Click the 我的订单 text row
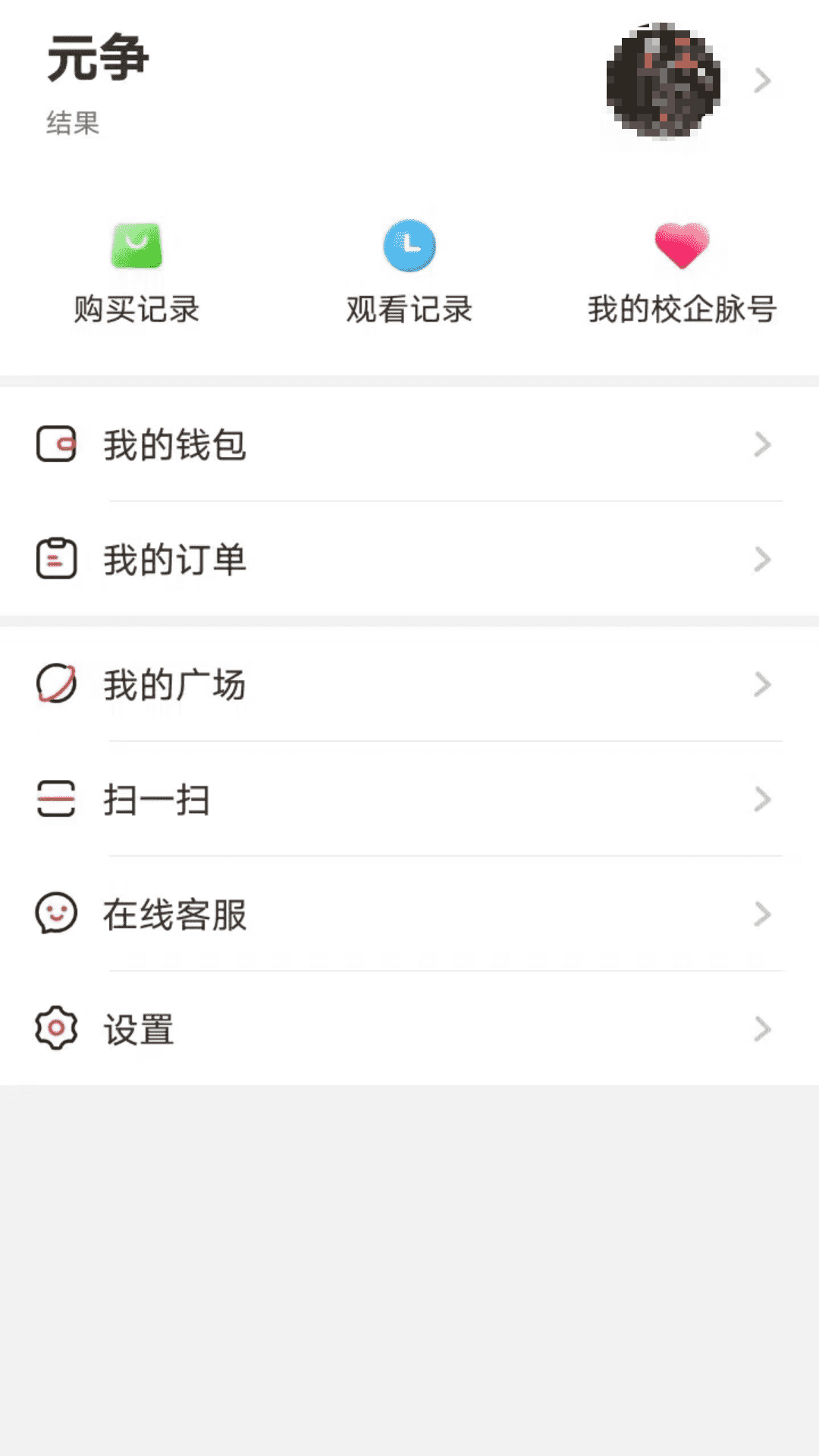The height and width of the screenshot is (1456, 819). (174, 560)
